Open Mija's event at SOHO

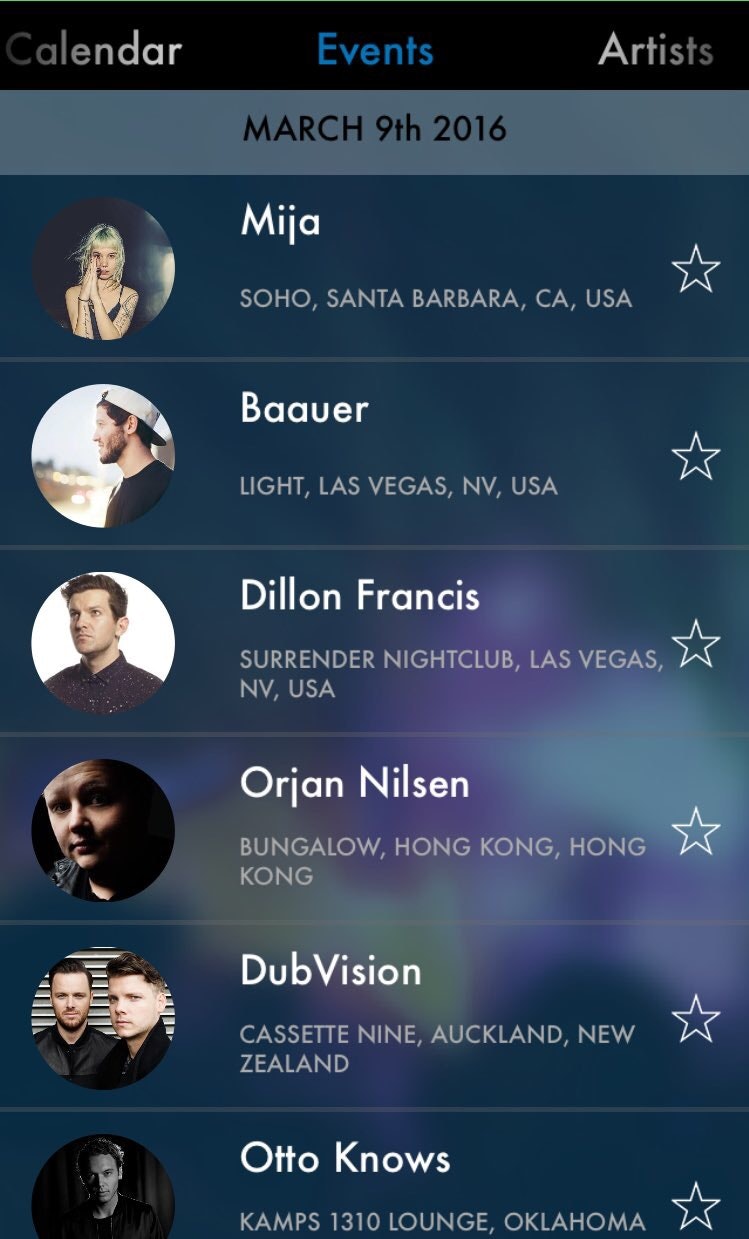click(374, 267)
